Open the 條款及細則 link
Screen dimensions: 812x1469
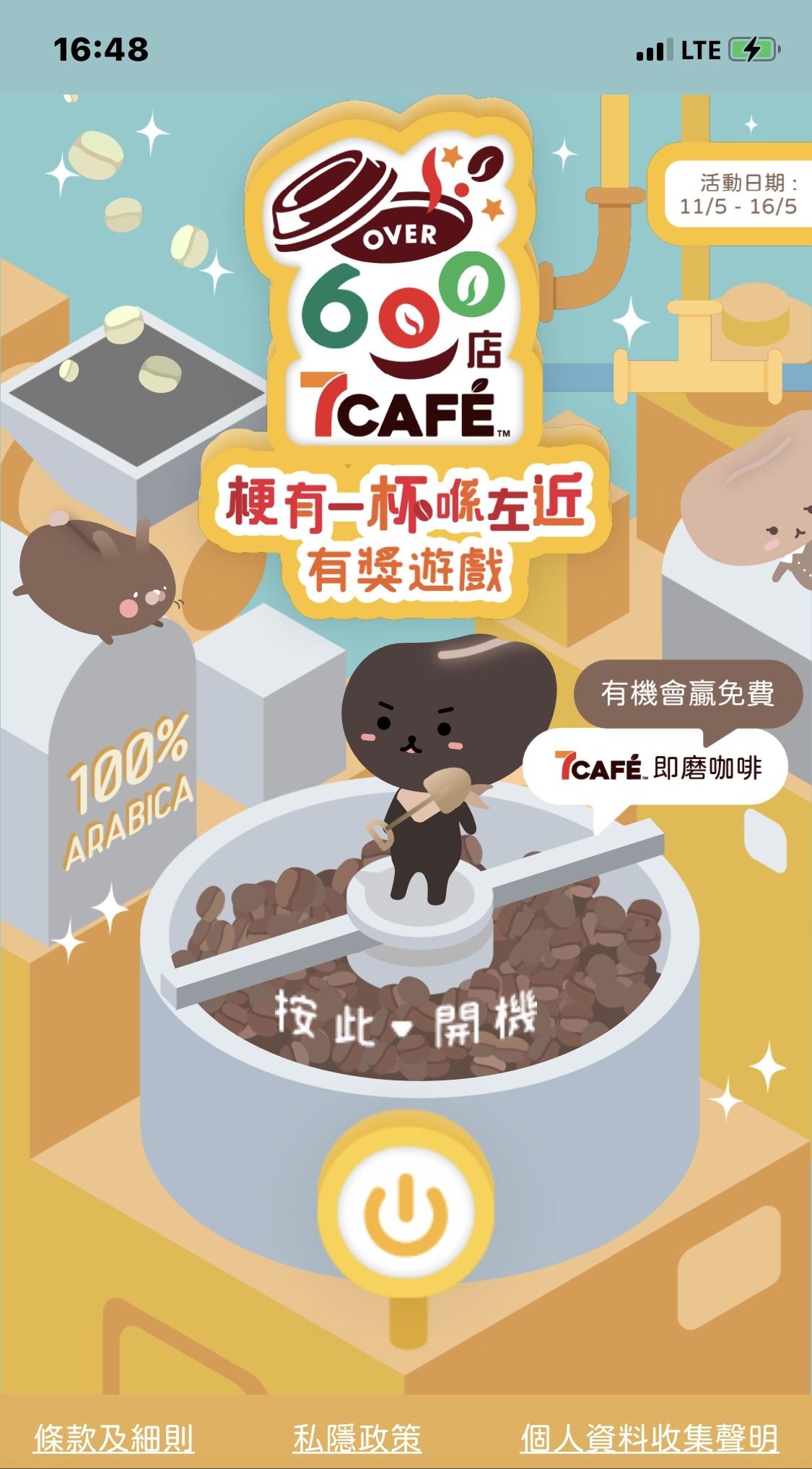[114, 1438]
